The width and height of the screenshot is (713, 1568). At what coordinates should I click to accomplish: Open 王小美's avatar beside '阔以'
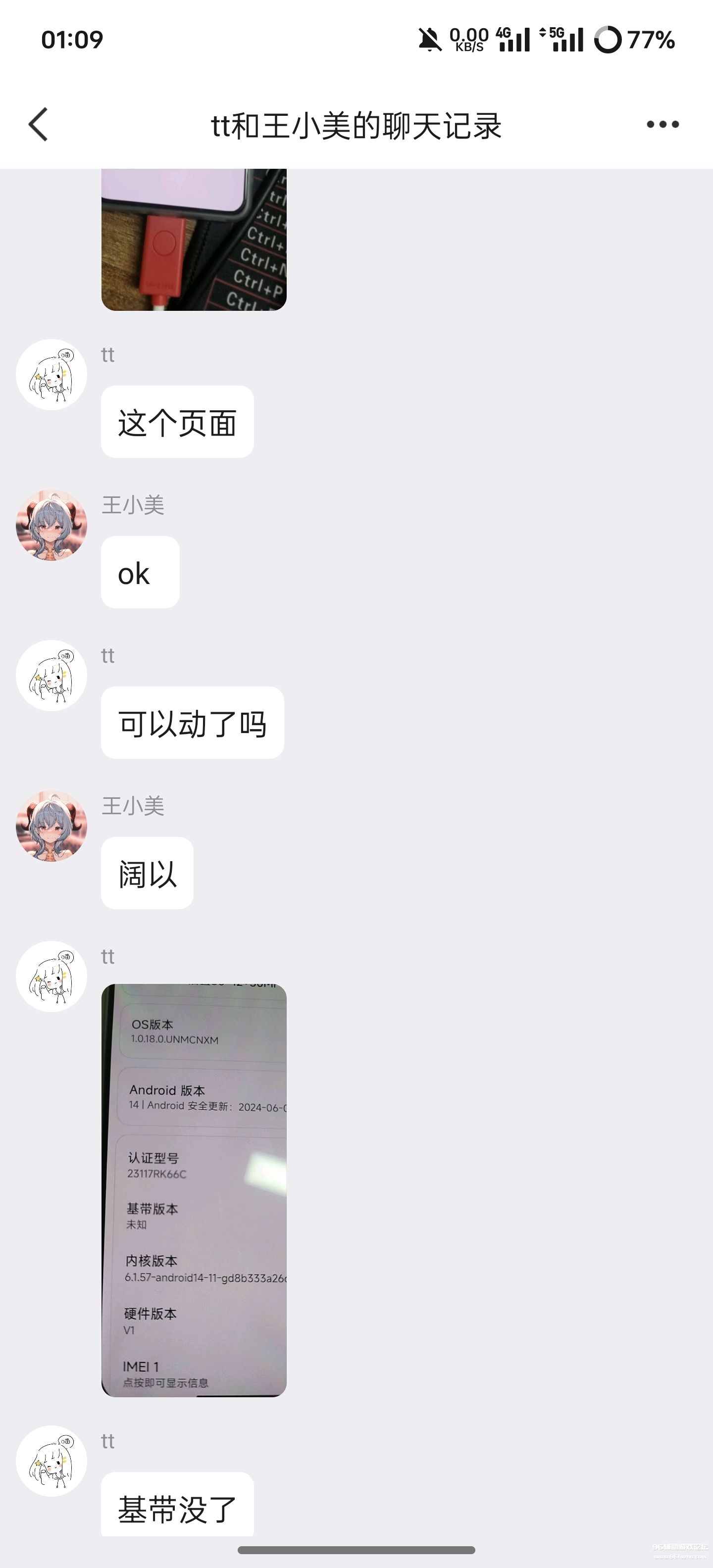pos(52,826)
